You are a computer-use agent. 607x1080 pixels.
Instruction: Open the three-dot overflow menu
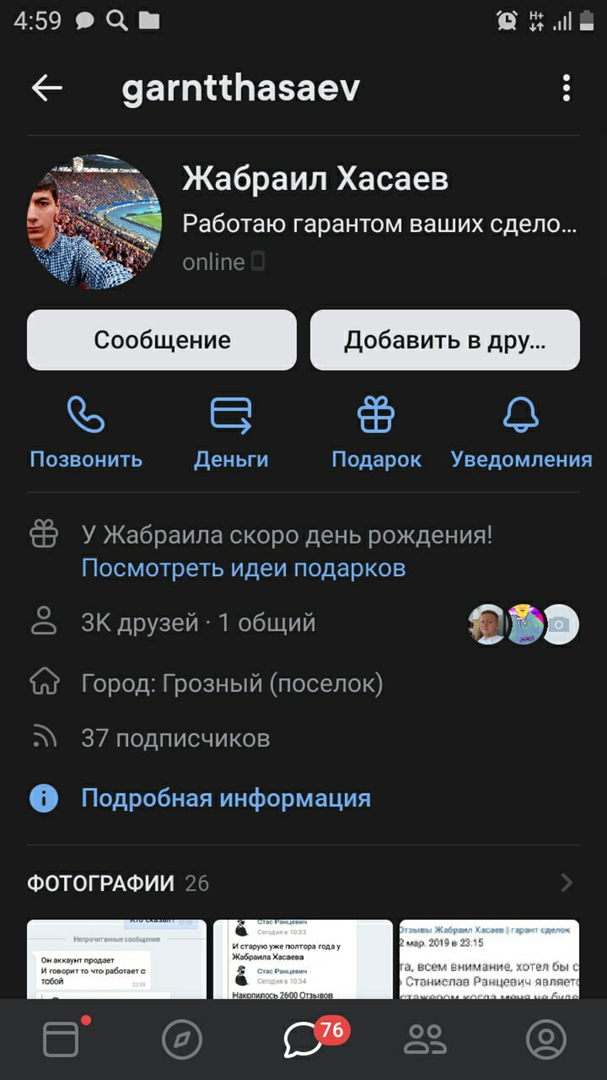(566, 88)
